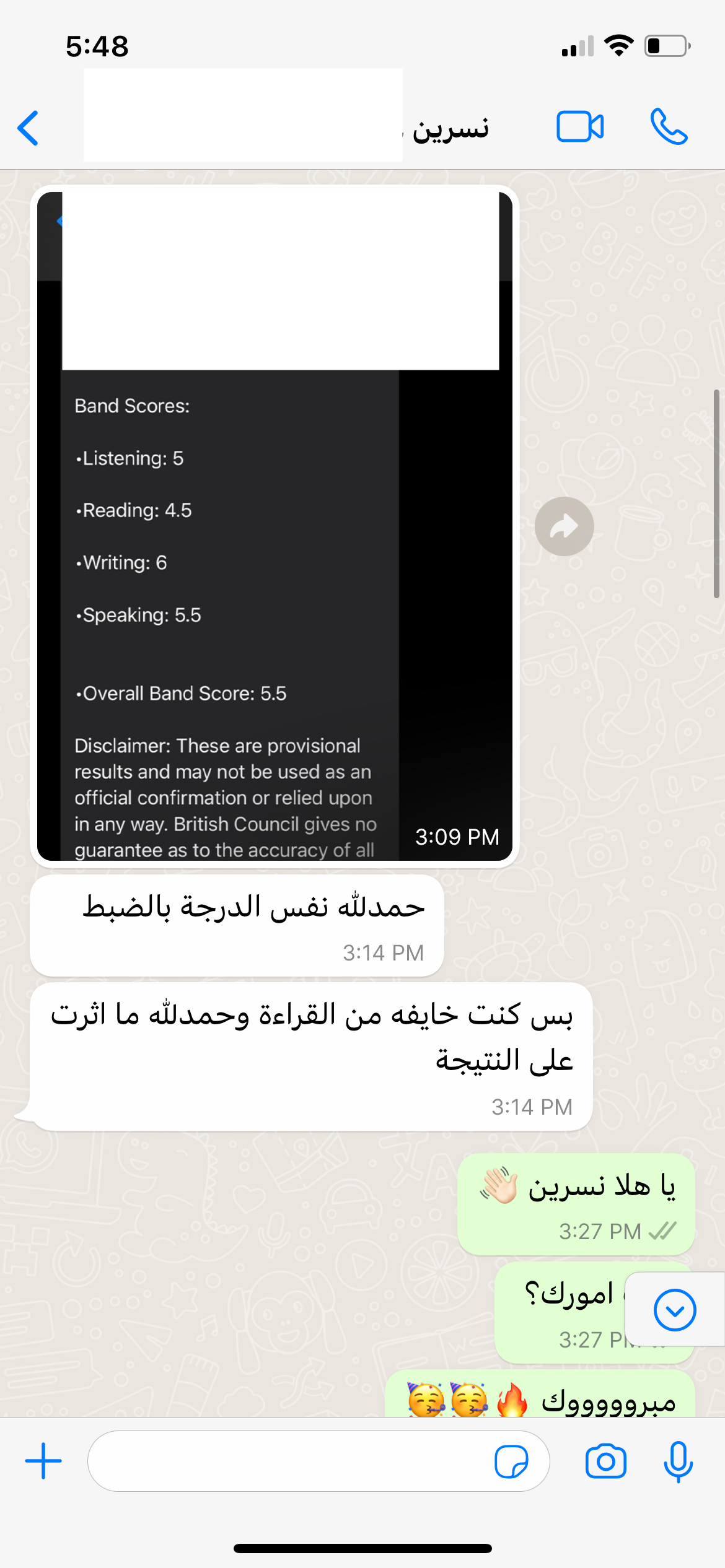The height and width of the screenshot is (1568, 725).
Task: Open the sticker picker
Action: (511, 1461)
